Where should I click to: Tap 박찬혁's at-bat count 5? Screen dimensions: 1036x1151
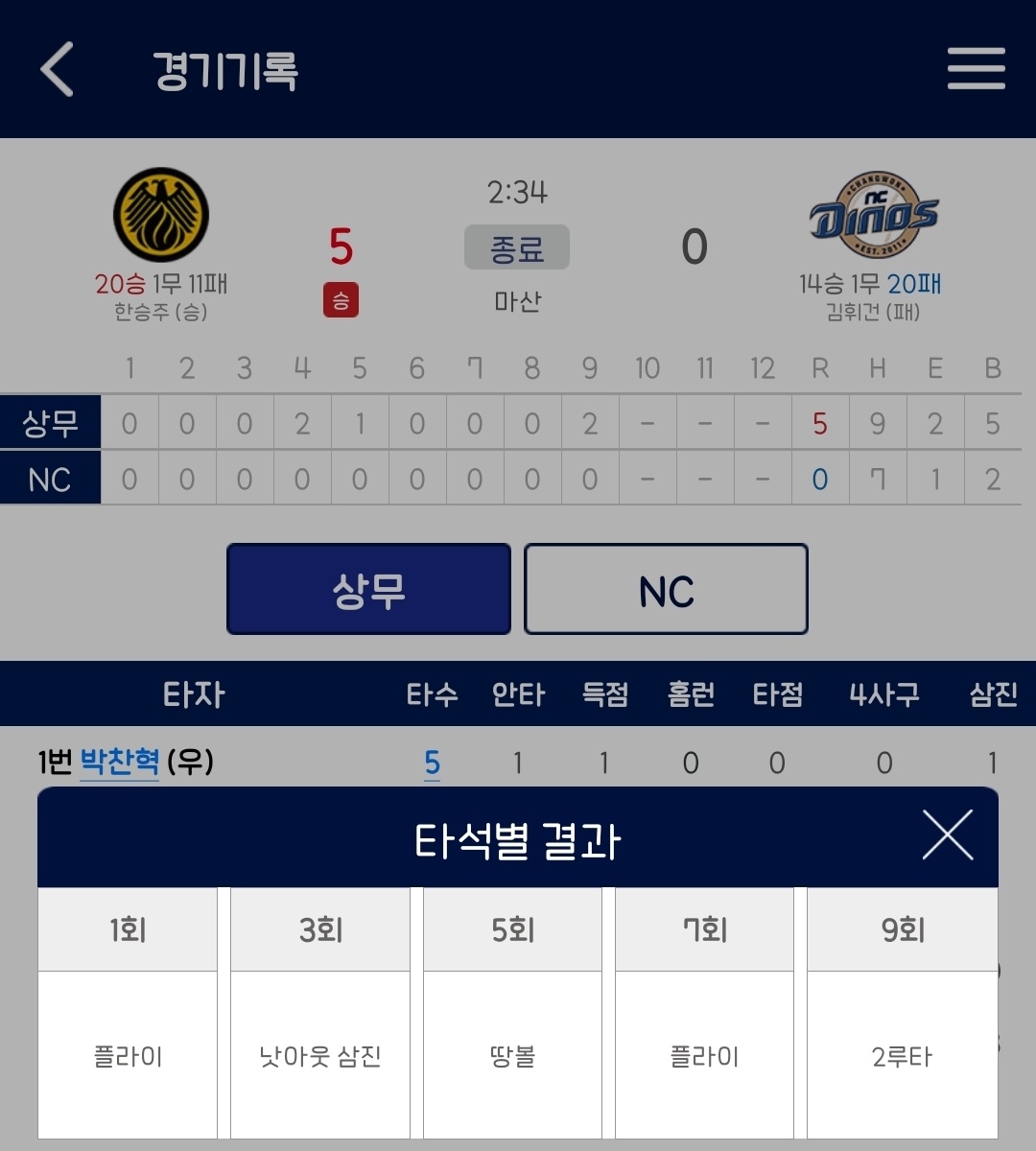point(433,763)
